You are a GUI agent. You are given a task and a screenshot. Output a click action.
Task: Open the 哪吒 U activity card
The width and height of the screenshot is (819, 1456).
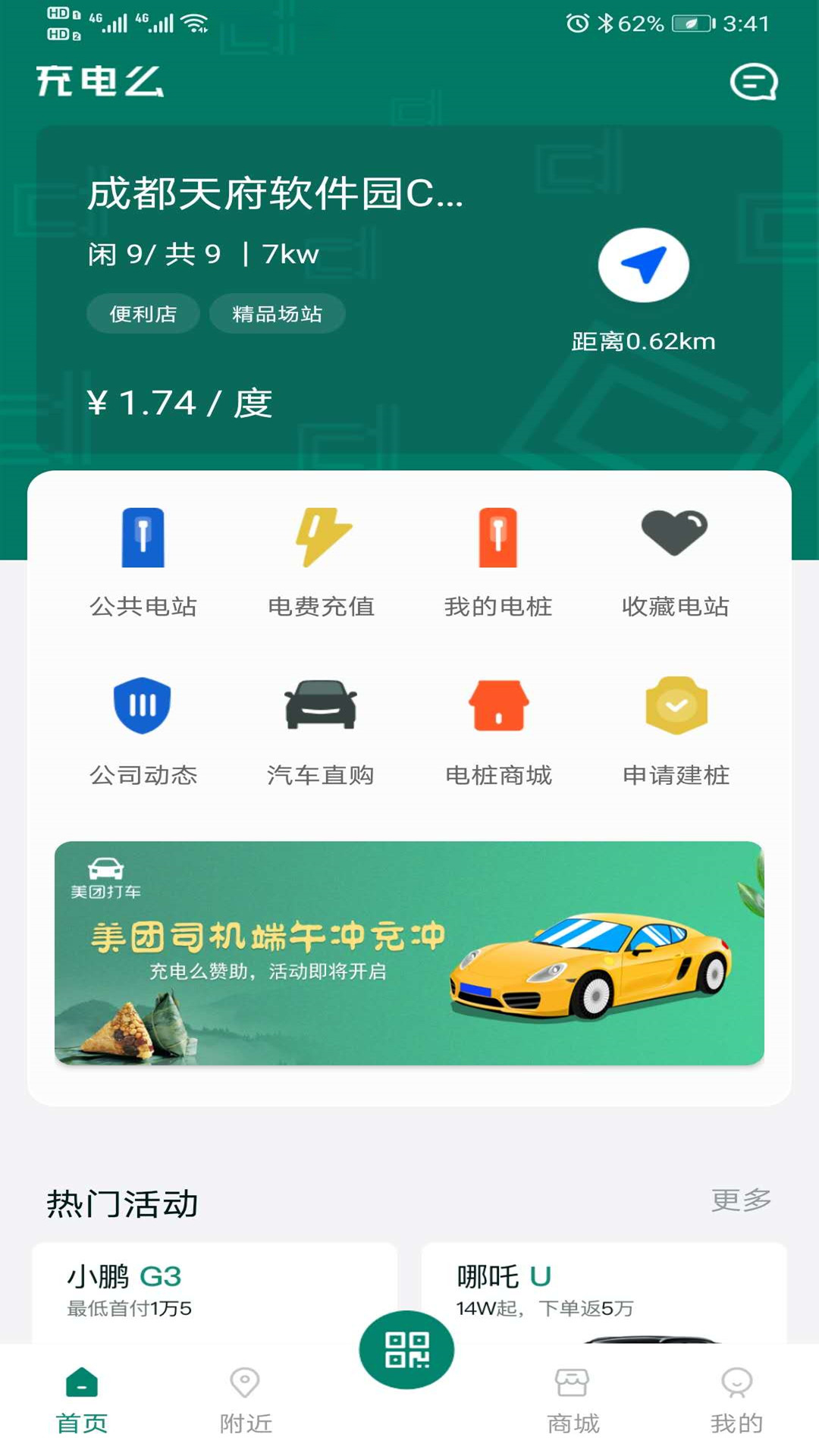coord(604,1293)
